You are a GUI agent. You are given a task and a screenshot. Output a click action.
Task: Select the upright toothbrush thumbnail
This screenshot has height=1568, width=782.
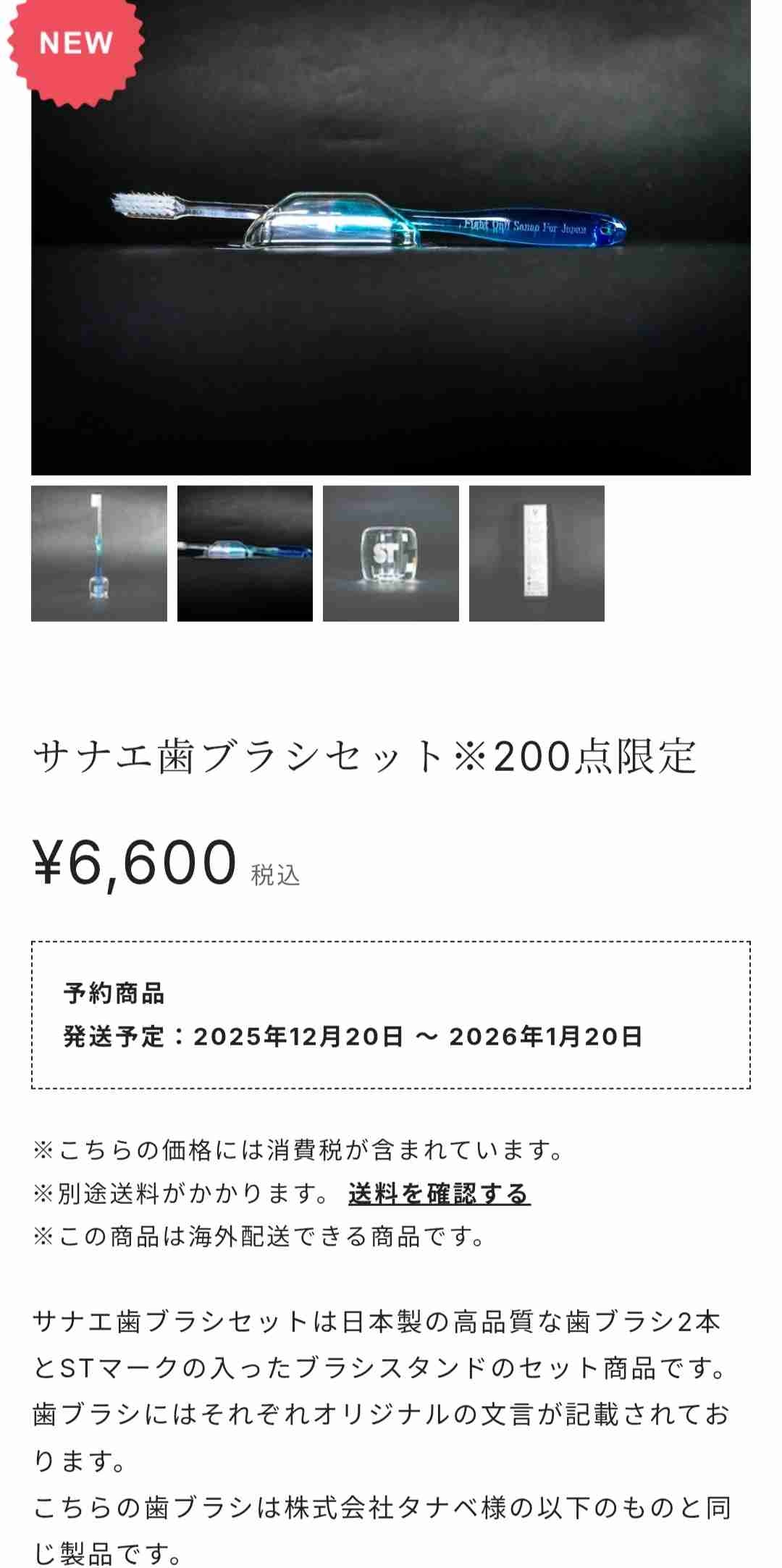click(99, 553)
